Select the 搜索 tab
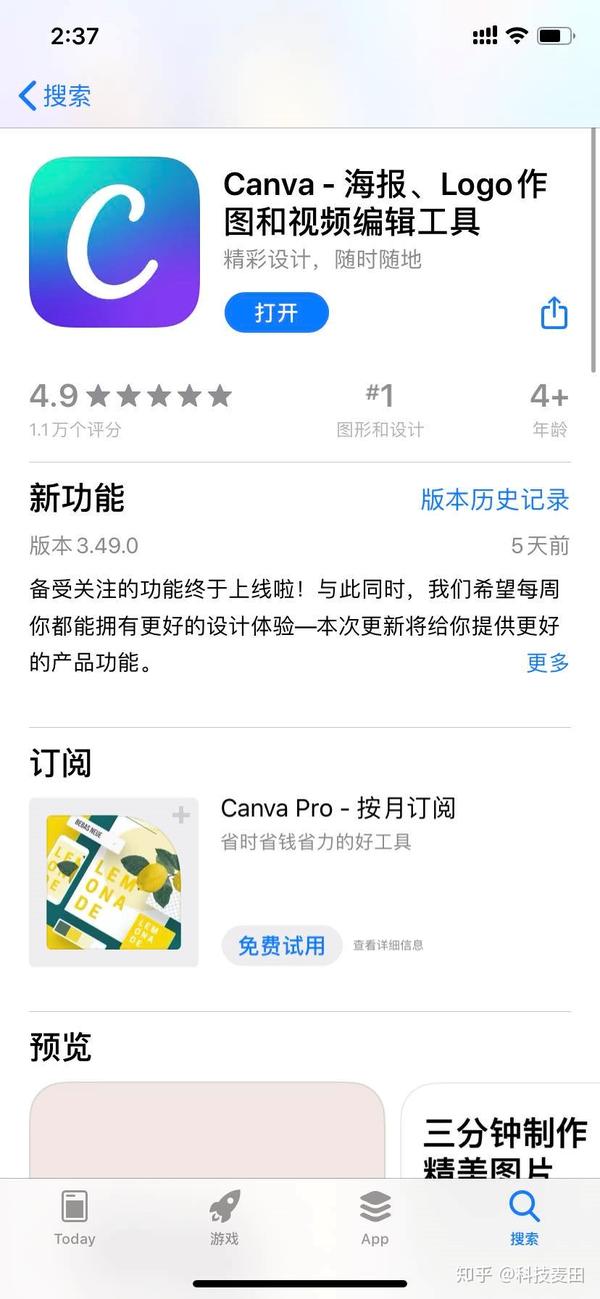 pos(524,1219)
